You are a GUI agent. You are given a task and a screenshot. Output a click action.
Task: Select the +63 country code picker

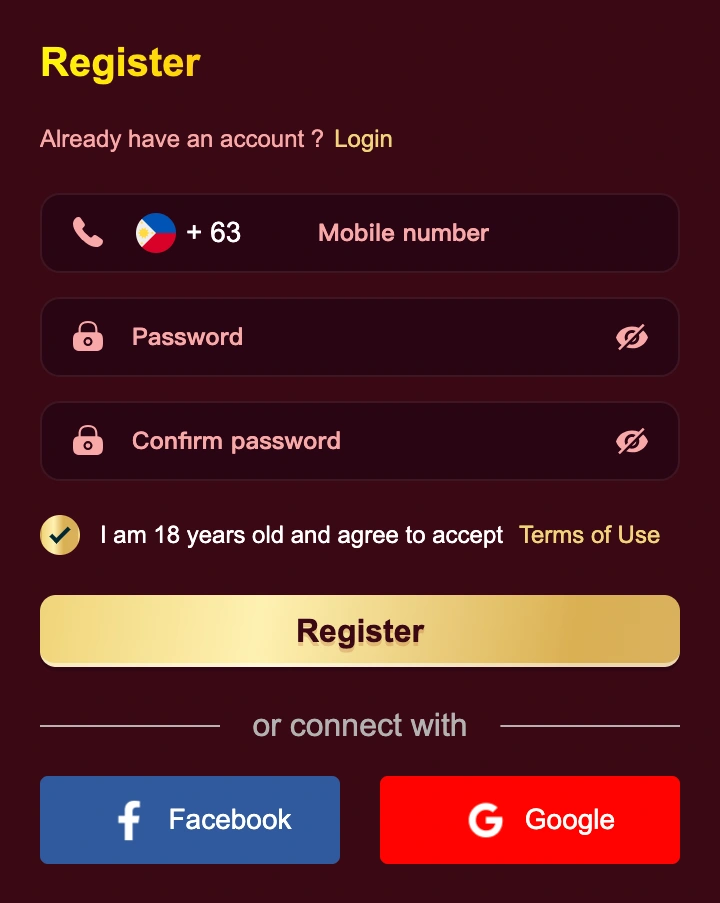[x=190, y=233]
